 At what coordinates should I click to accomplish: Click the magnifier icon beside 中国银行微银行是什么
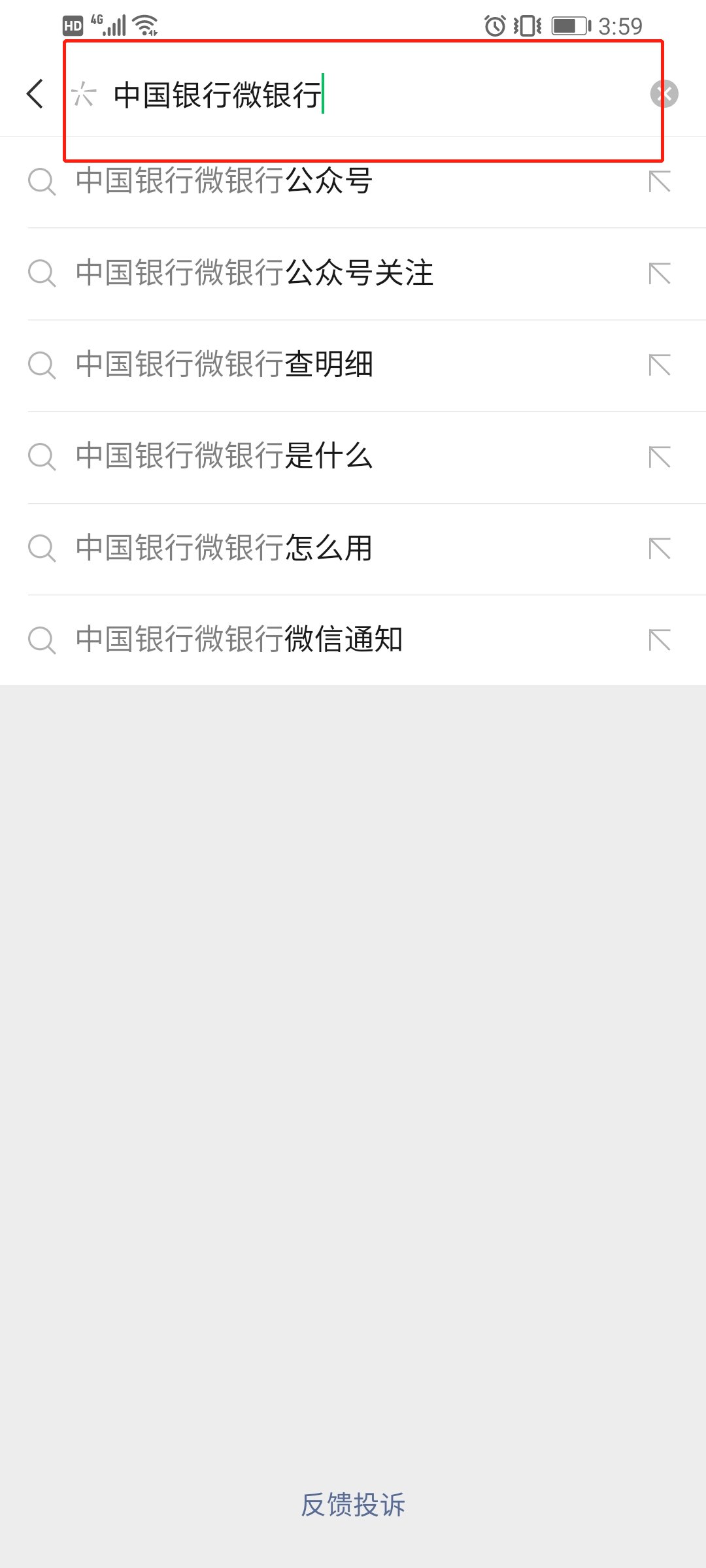point(42,458)
